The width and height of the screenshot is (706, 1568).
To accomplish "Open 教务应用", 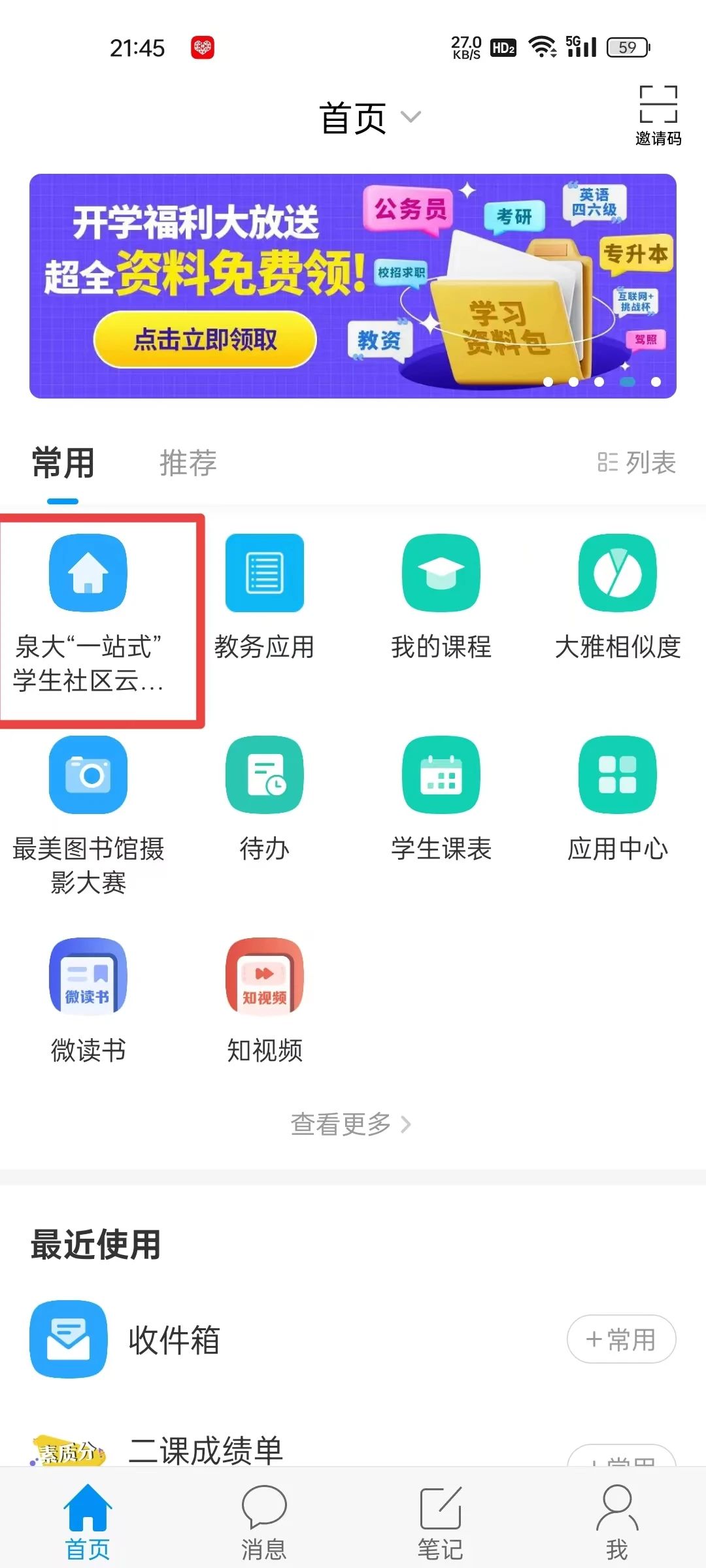I will click(x=265, y=596).
